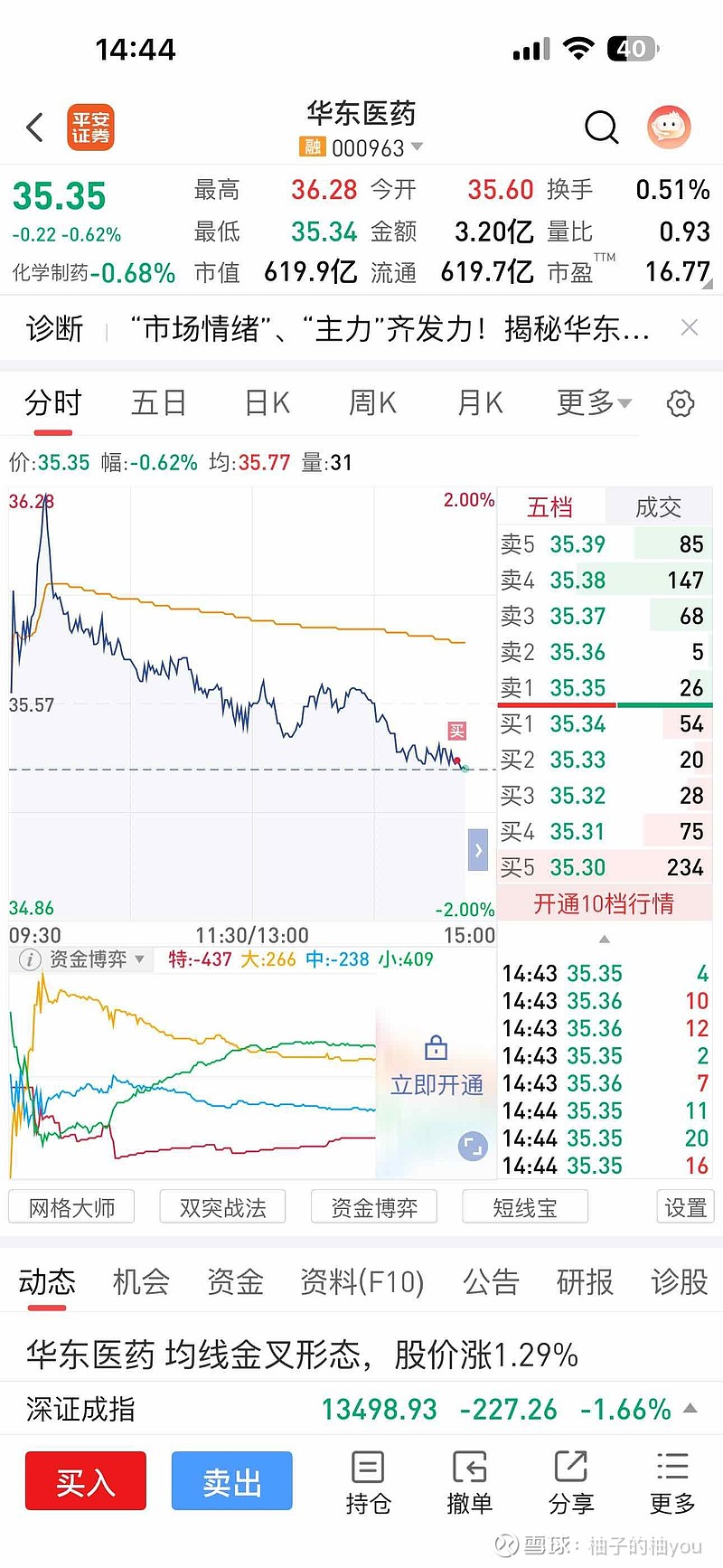This screenshot has width=723, height=1568.
Task: Open 网格大师 tool
Action: tap(72, 1207)
